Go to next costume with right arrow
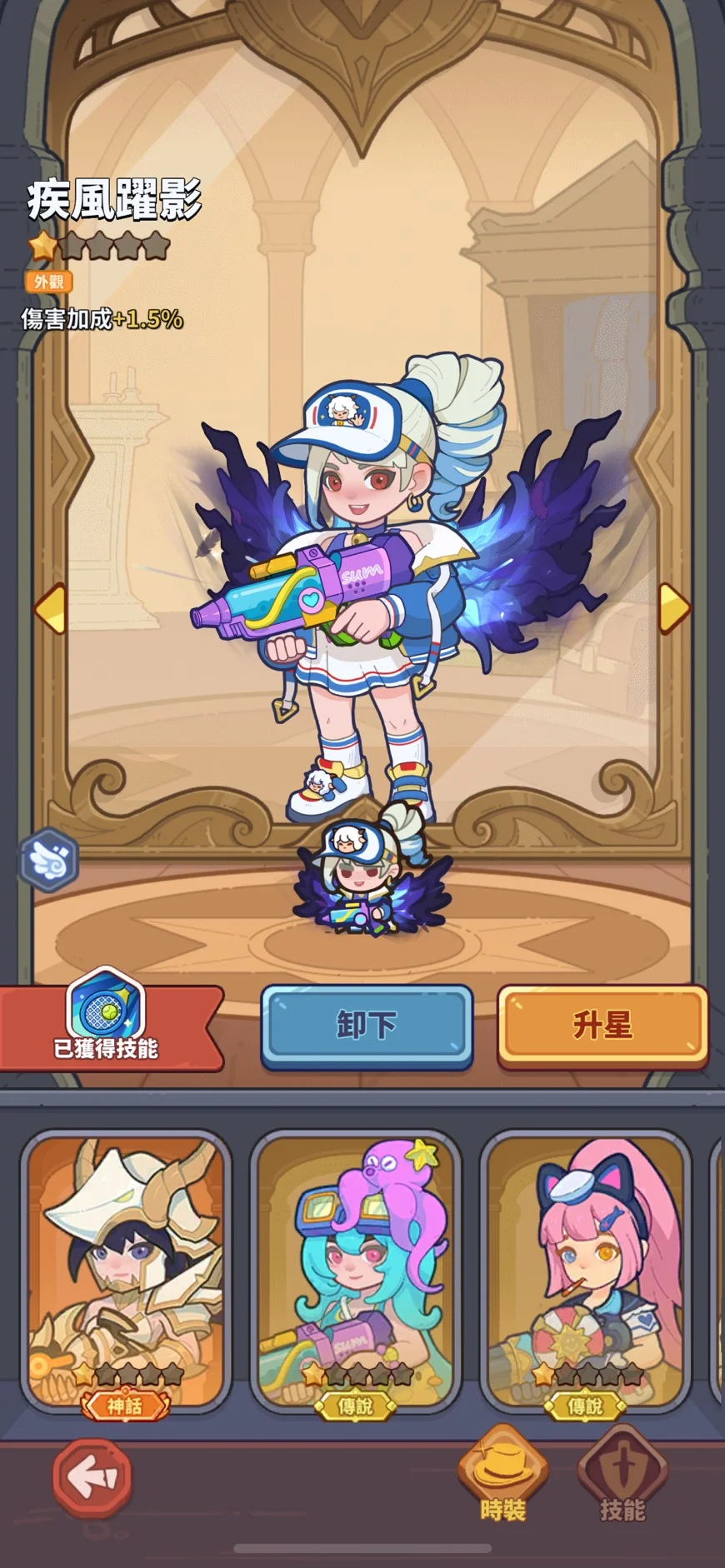The height and width of the screenshot is (1568, 725). 674,608
